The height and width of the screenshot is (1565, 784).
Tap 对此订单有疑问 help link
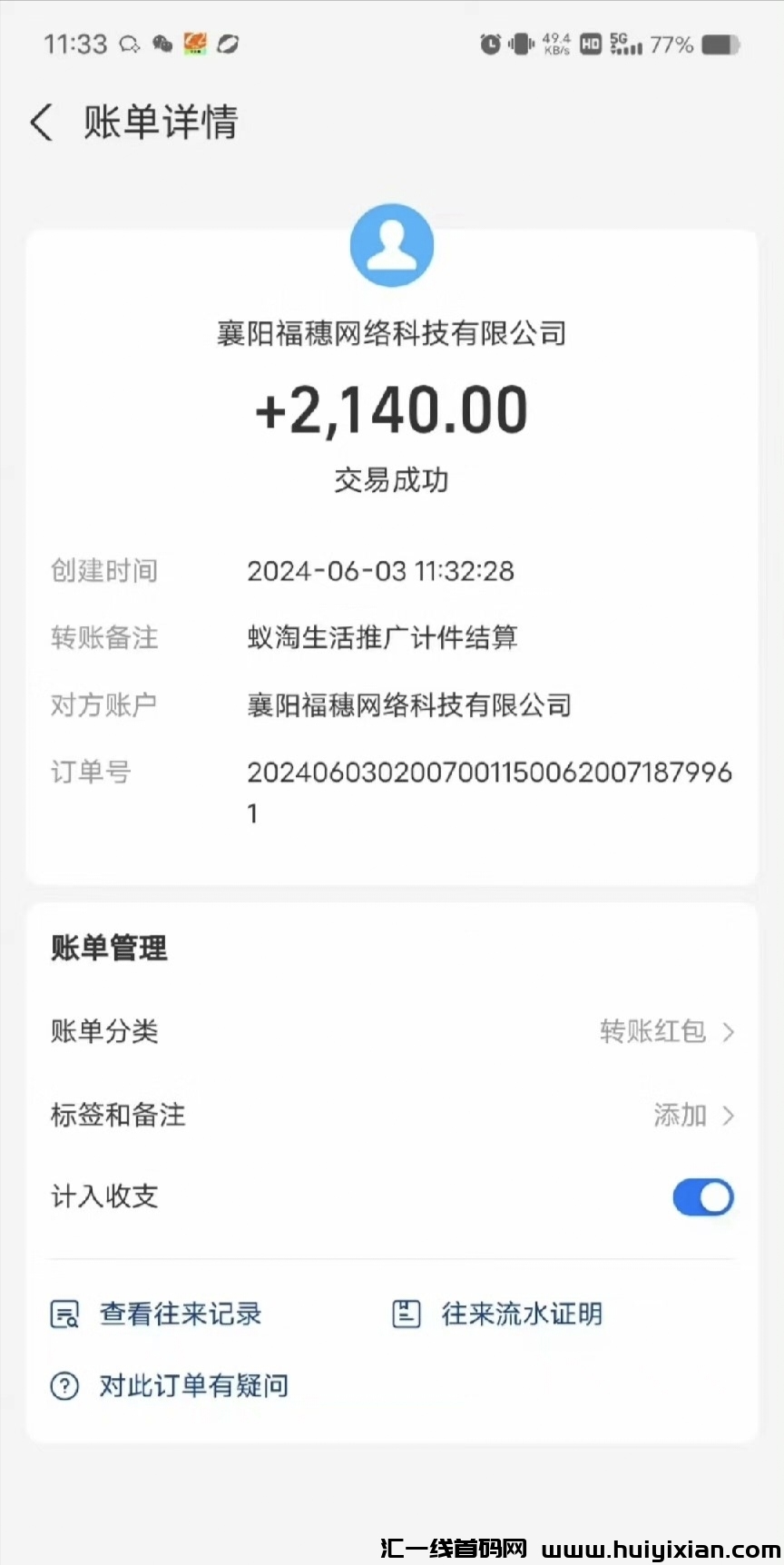pyautogui.click(x=170, y=1386)
